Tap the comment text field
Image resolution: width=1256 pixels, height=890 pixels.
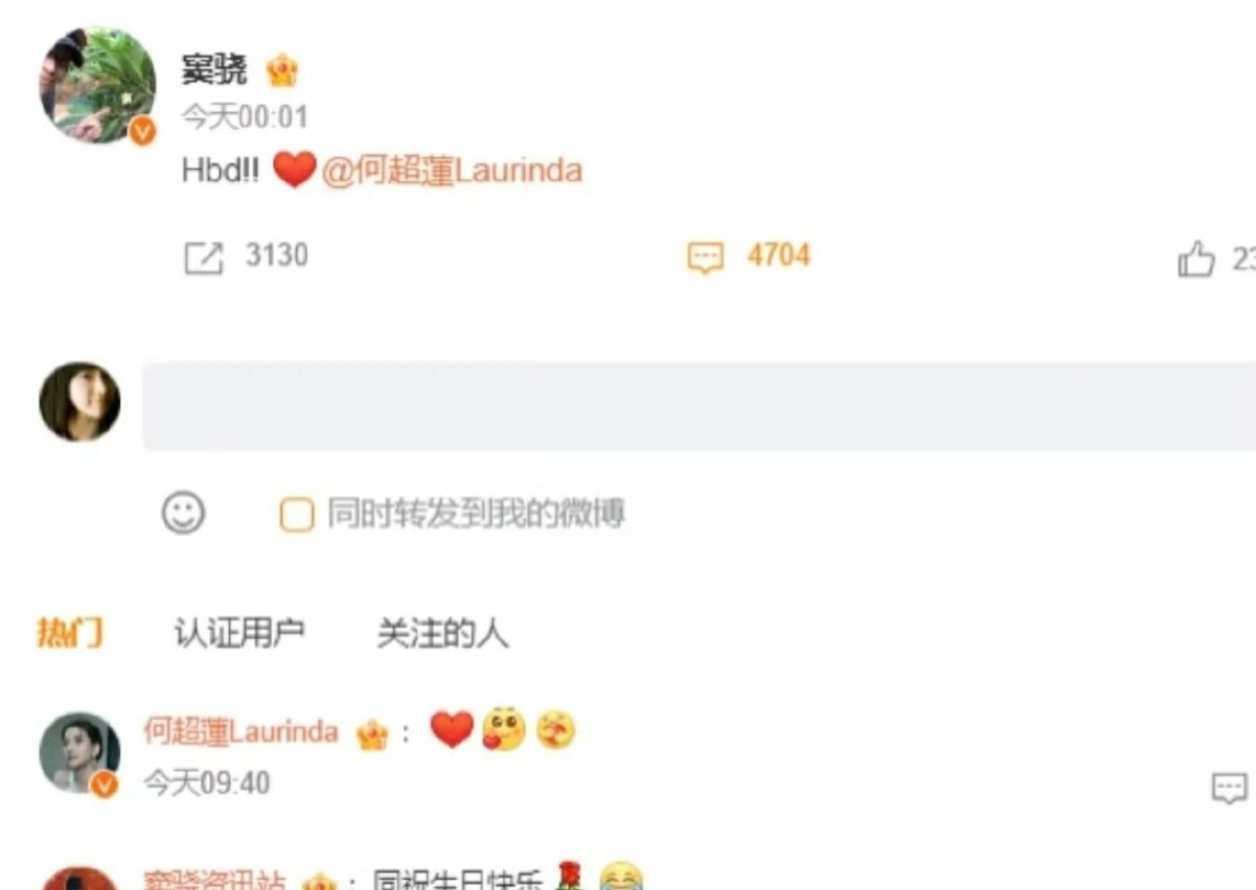698,406
